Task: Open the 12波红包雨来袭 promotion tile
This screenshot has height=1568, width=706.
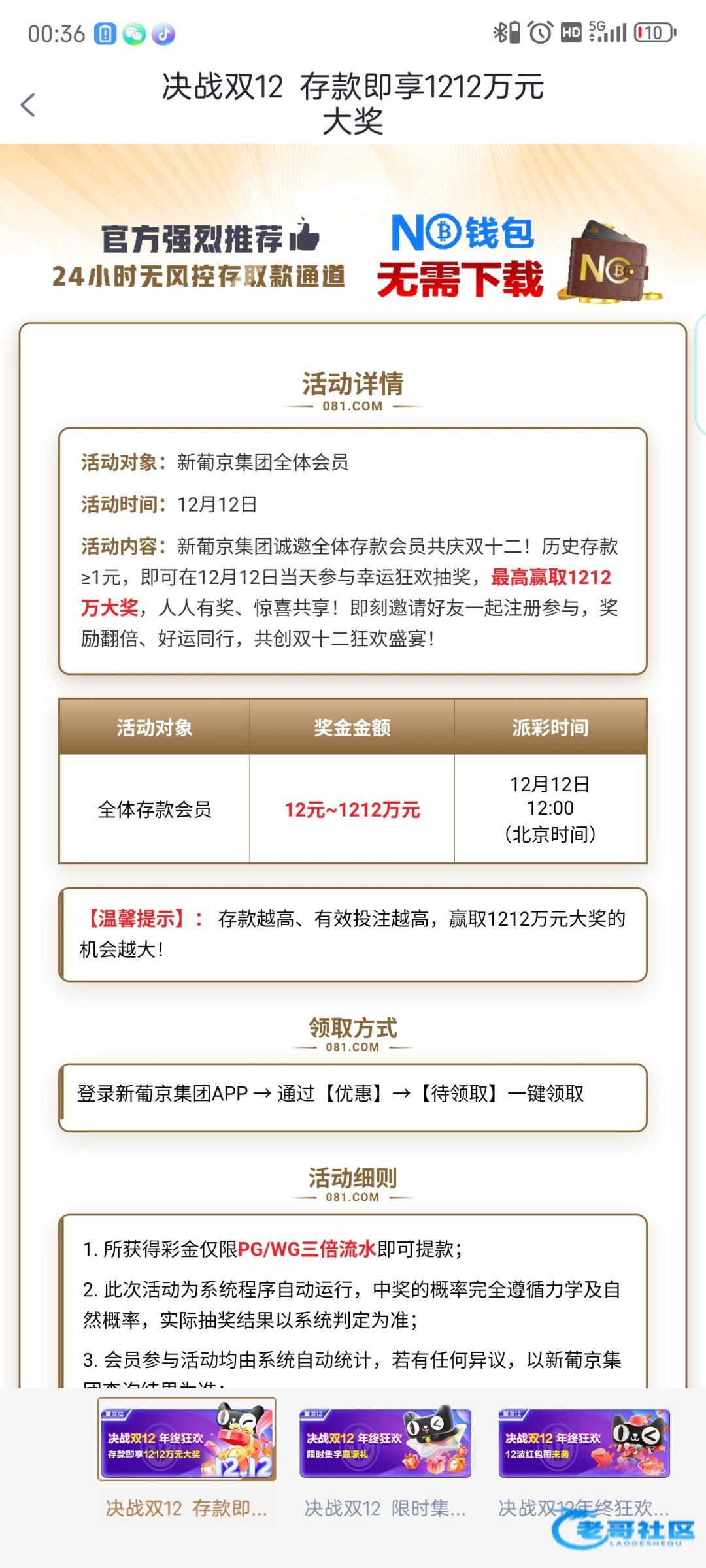Action: [584, 1443]
